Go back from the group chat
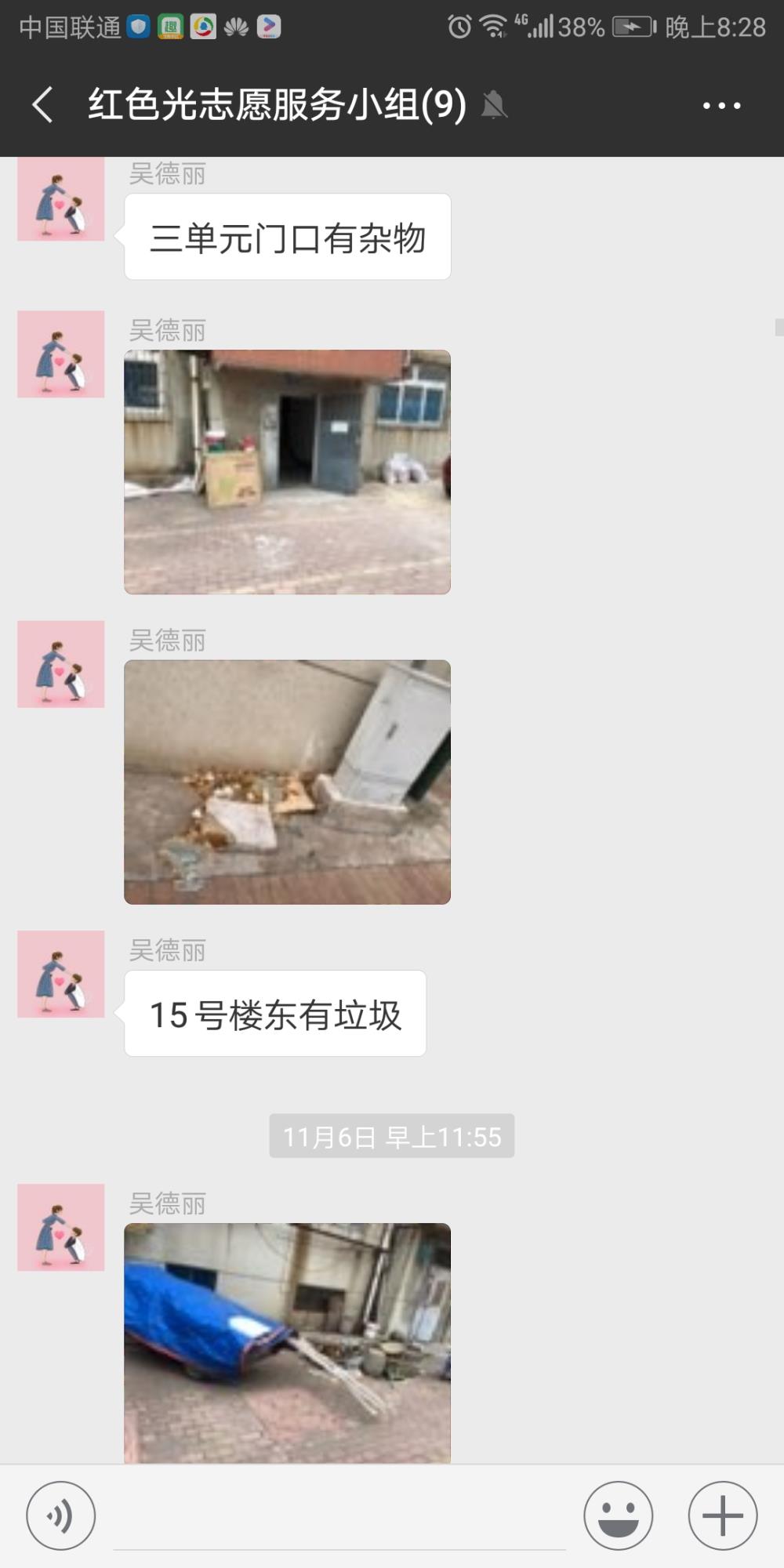 click(43, 104)
